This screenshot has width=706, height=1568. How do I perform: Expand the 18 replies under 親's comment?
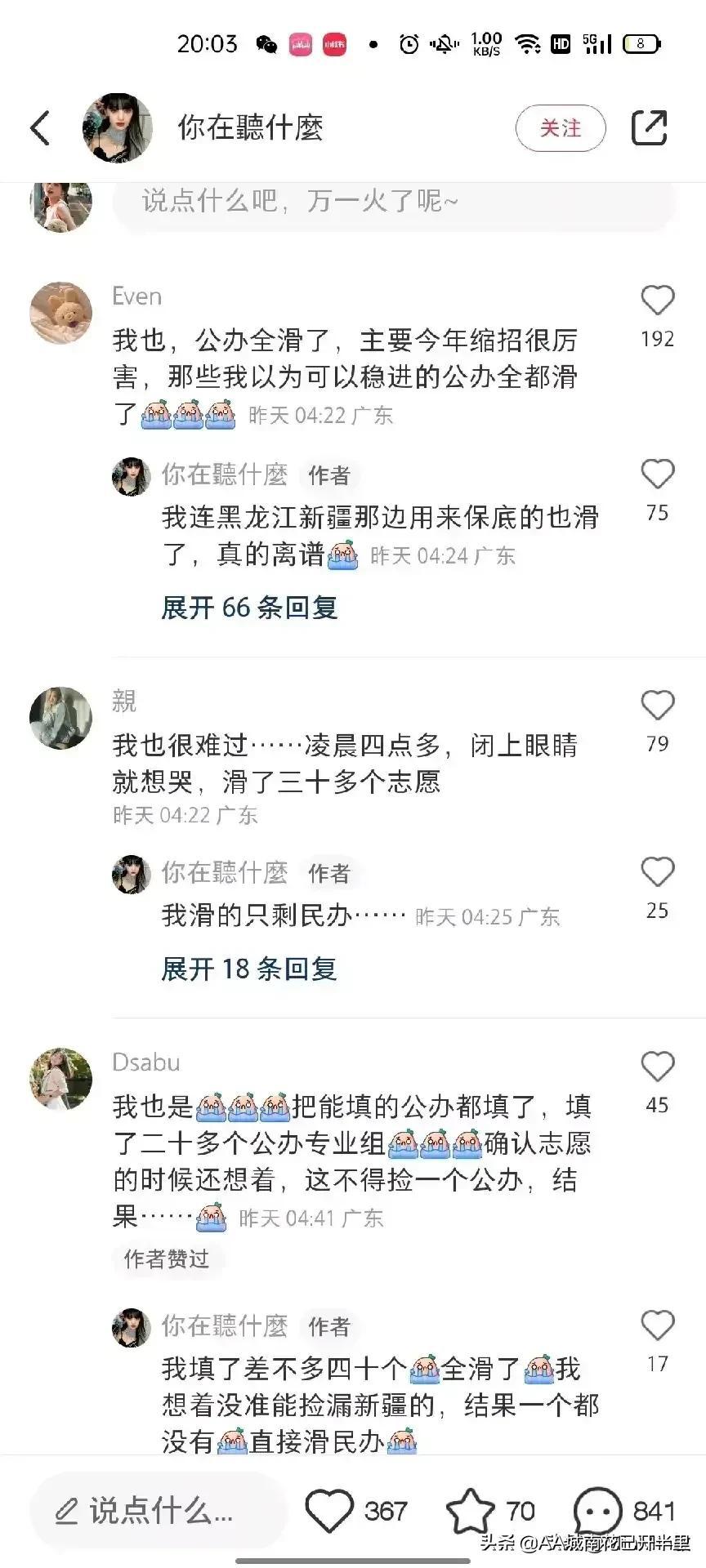[249, 969]
